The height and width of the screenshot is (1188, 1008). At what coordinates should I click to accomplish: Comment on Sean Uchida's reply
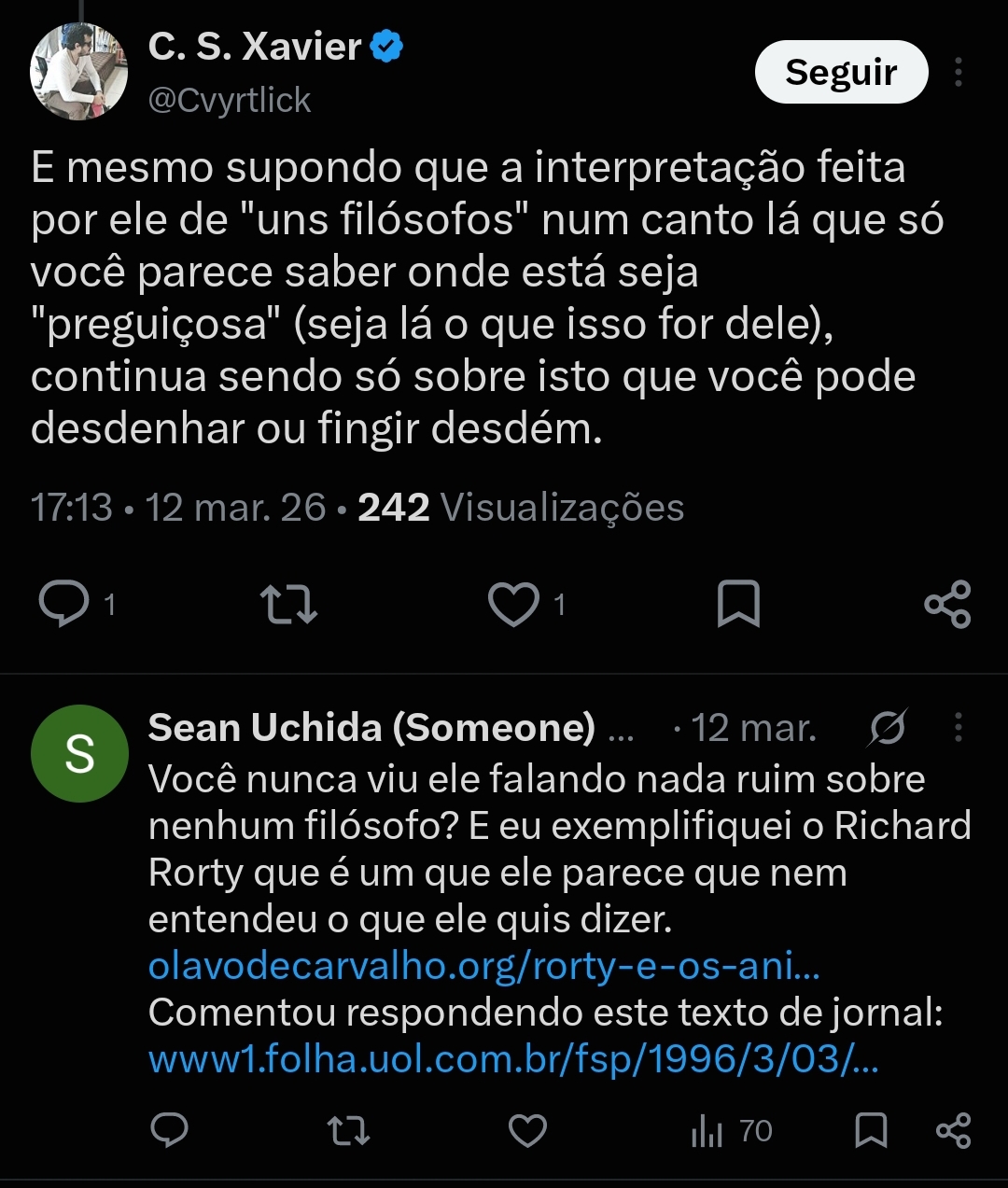point(170,1130)
